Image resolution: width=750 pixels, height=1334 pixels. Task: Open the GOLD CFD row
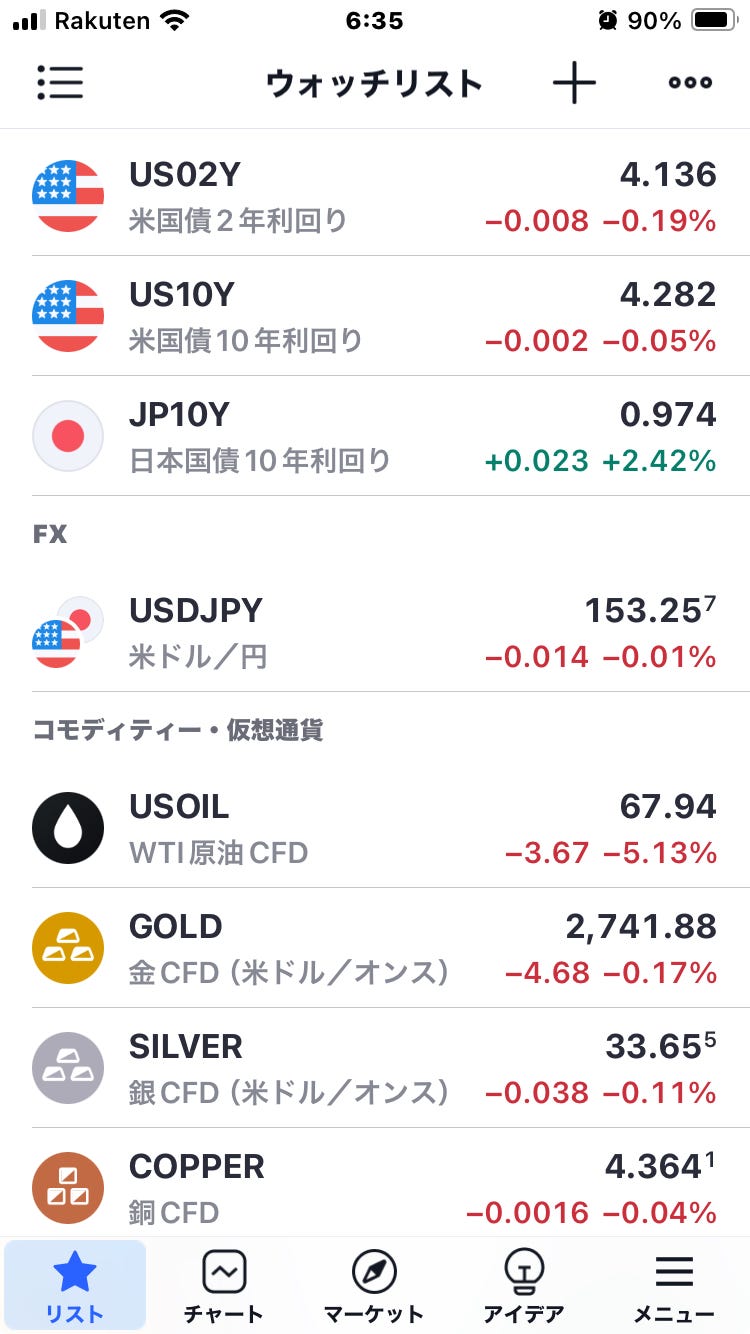click(375, 948)
